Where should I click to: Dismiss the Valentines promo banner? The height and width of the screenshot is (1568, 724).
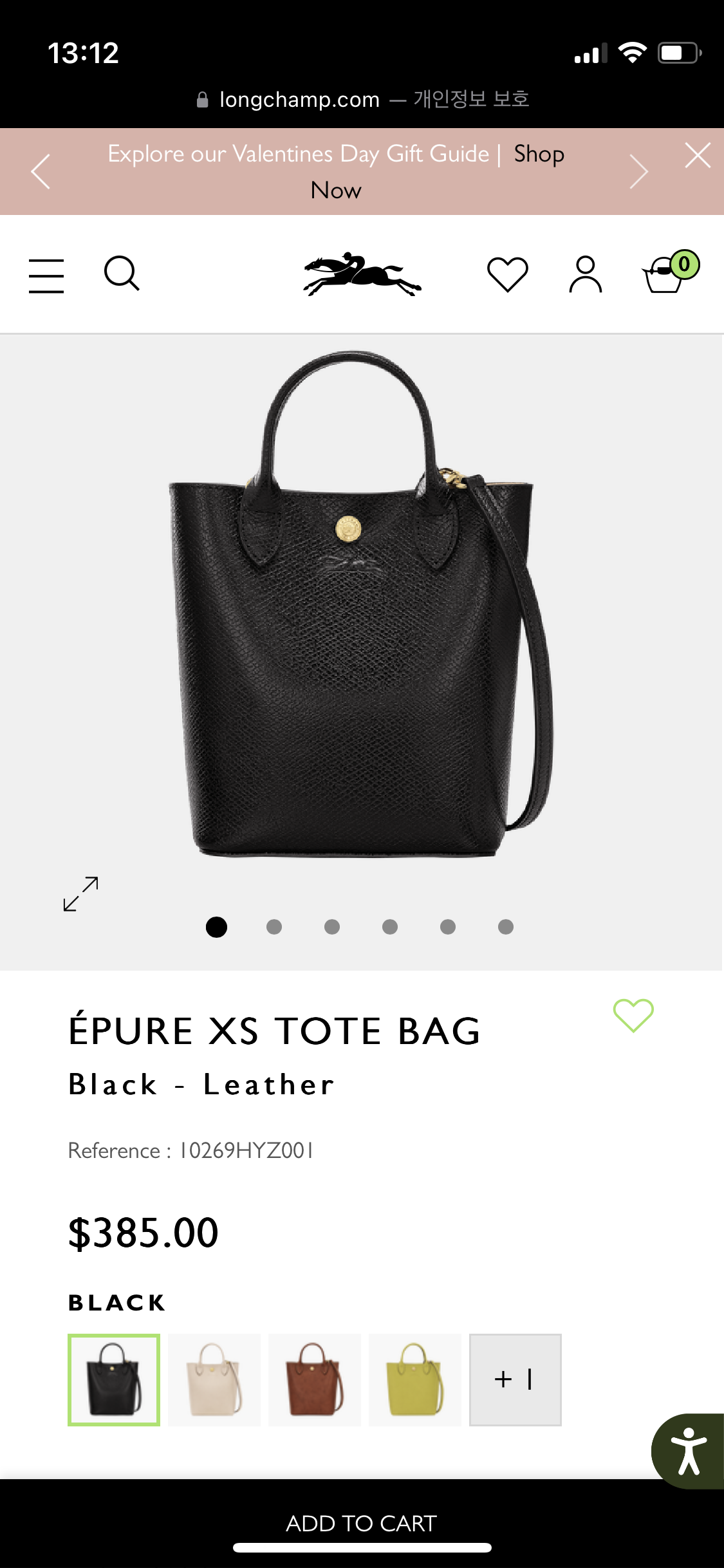point(698,156)
